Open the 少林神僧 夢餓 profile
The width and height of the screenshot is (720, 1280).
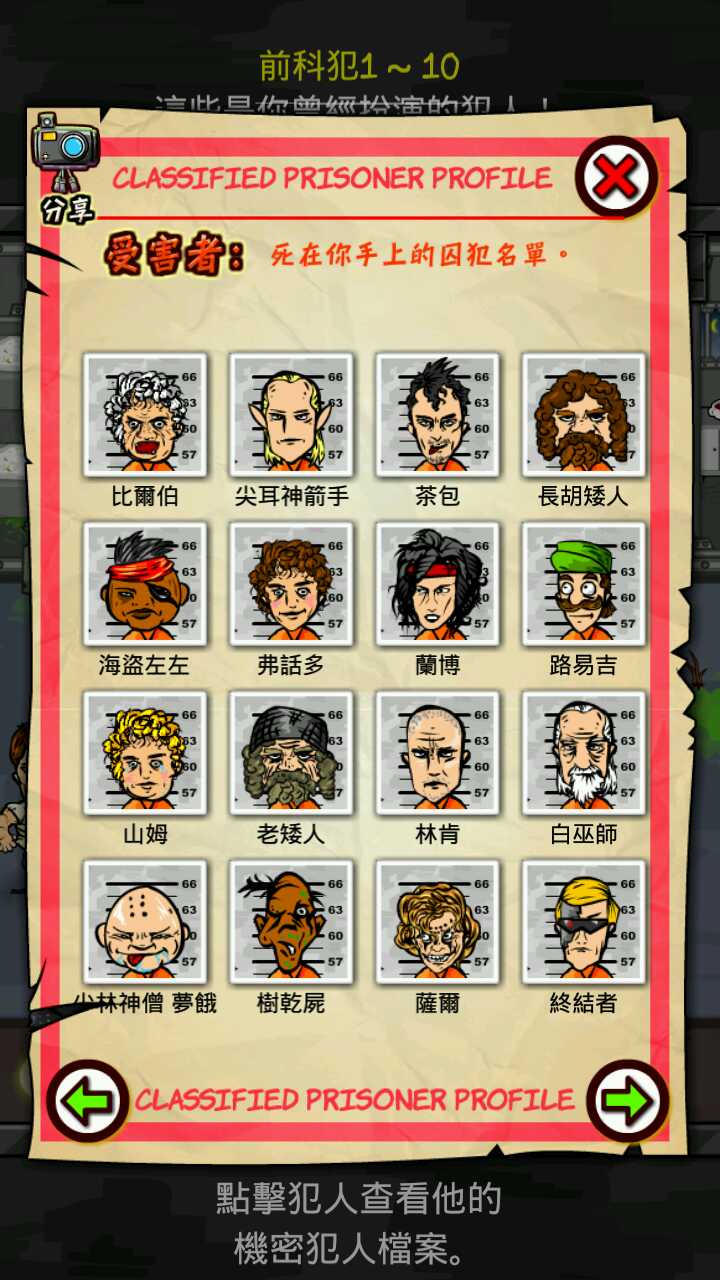pyautogui.click(x=145, y=922)
